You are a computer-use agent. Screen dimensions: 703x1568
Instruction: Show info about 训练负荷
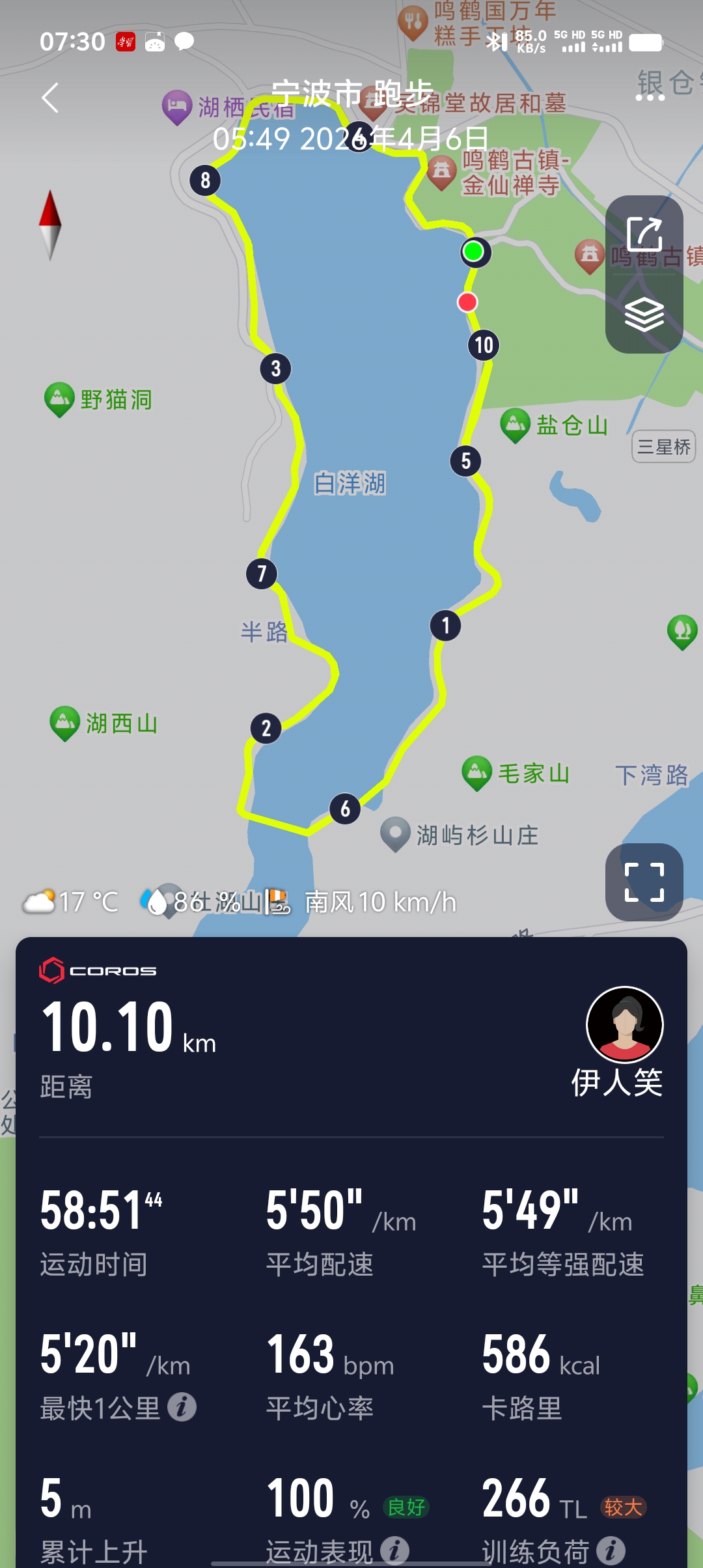point(611,1550)
